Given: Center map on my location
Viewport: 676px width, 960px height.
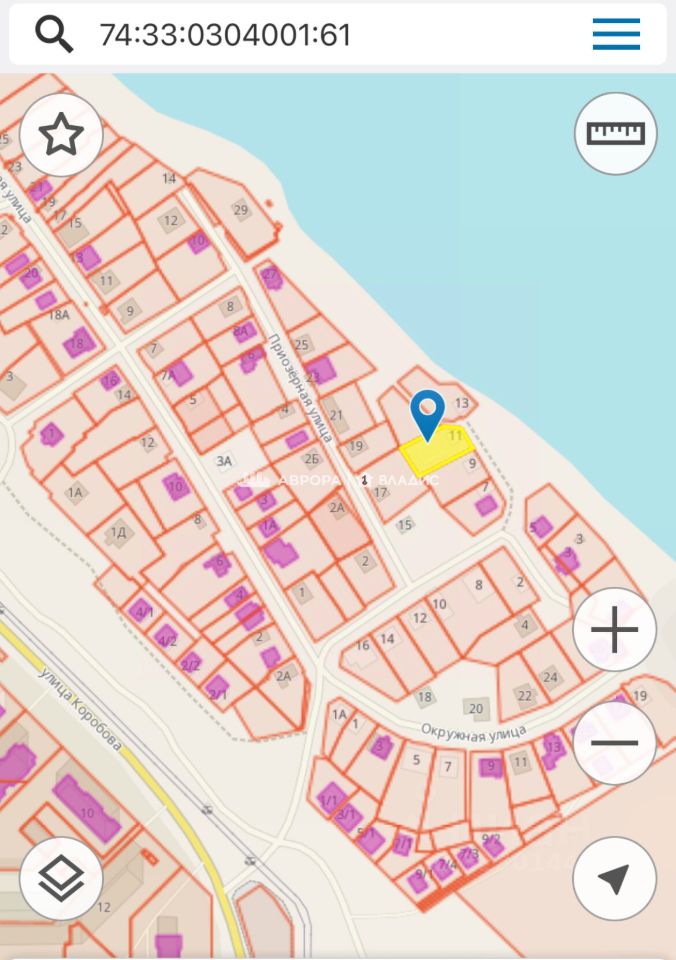Looking at the screenshot, I should [614, 878].
